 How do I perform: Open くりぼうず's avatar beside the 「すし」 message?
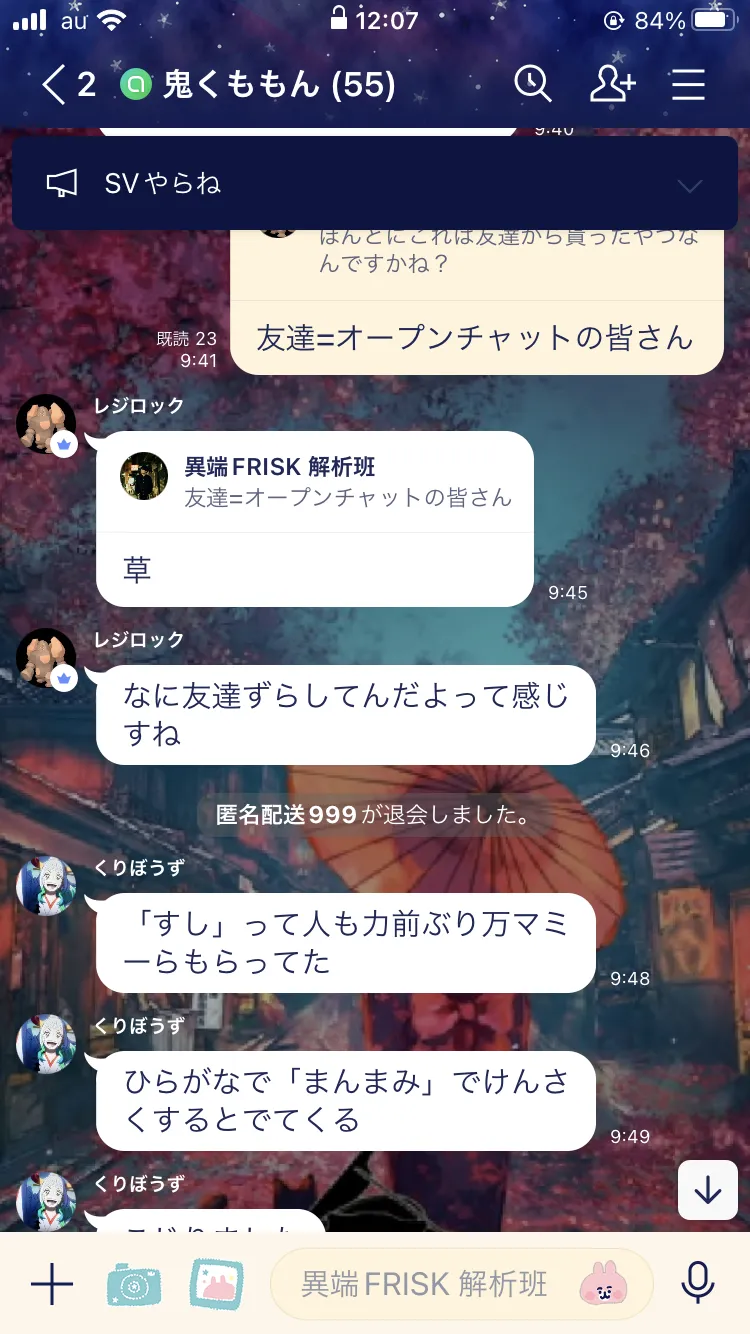46,886
